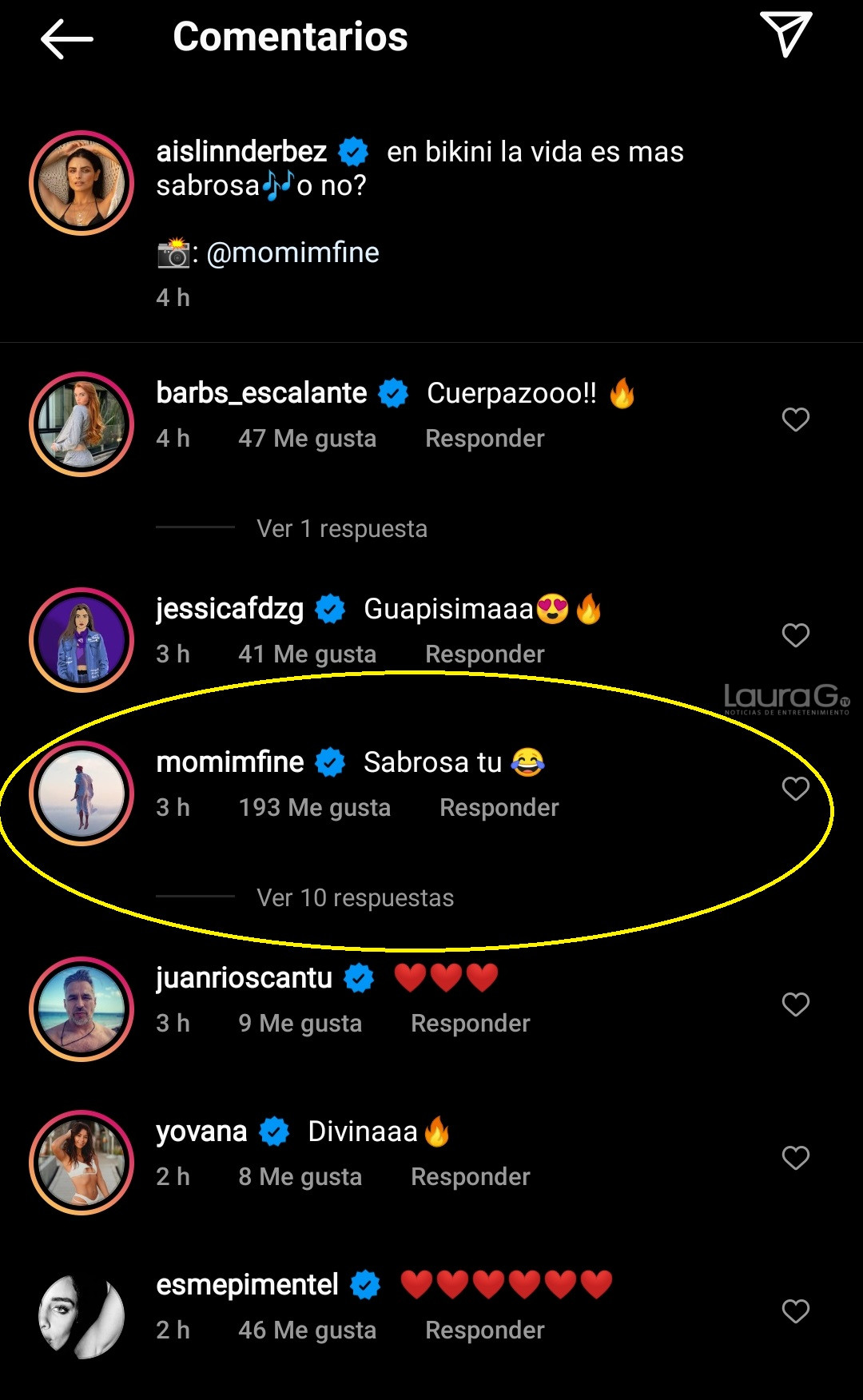
Task: Reply to esmepimentel's comment
Action: click(x=484, y=1330)
